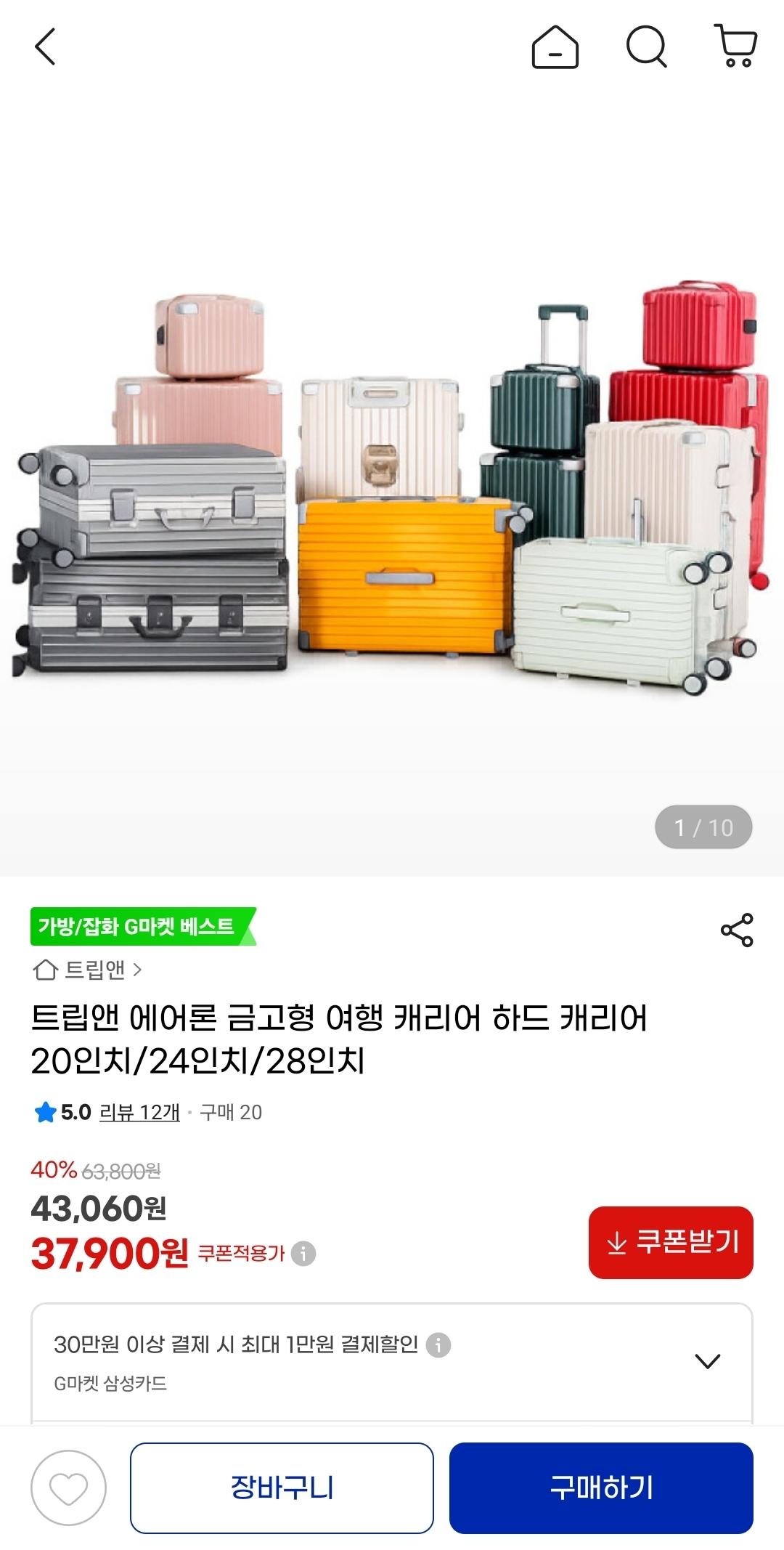Download coupon with 쿠폰받기 button
The height and width of the screenshot is (1550, 784).
point(671,1242)
